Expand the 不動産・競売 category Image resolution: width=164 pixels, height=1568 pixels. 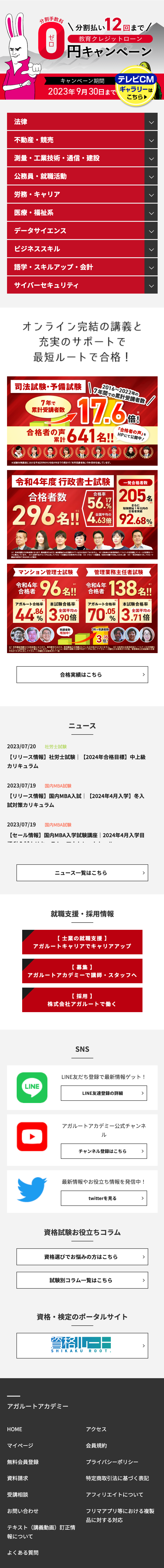pos(82,140)
